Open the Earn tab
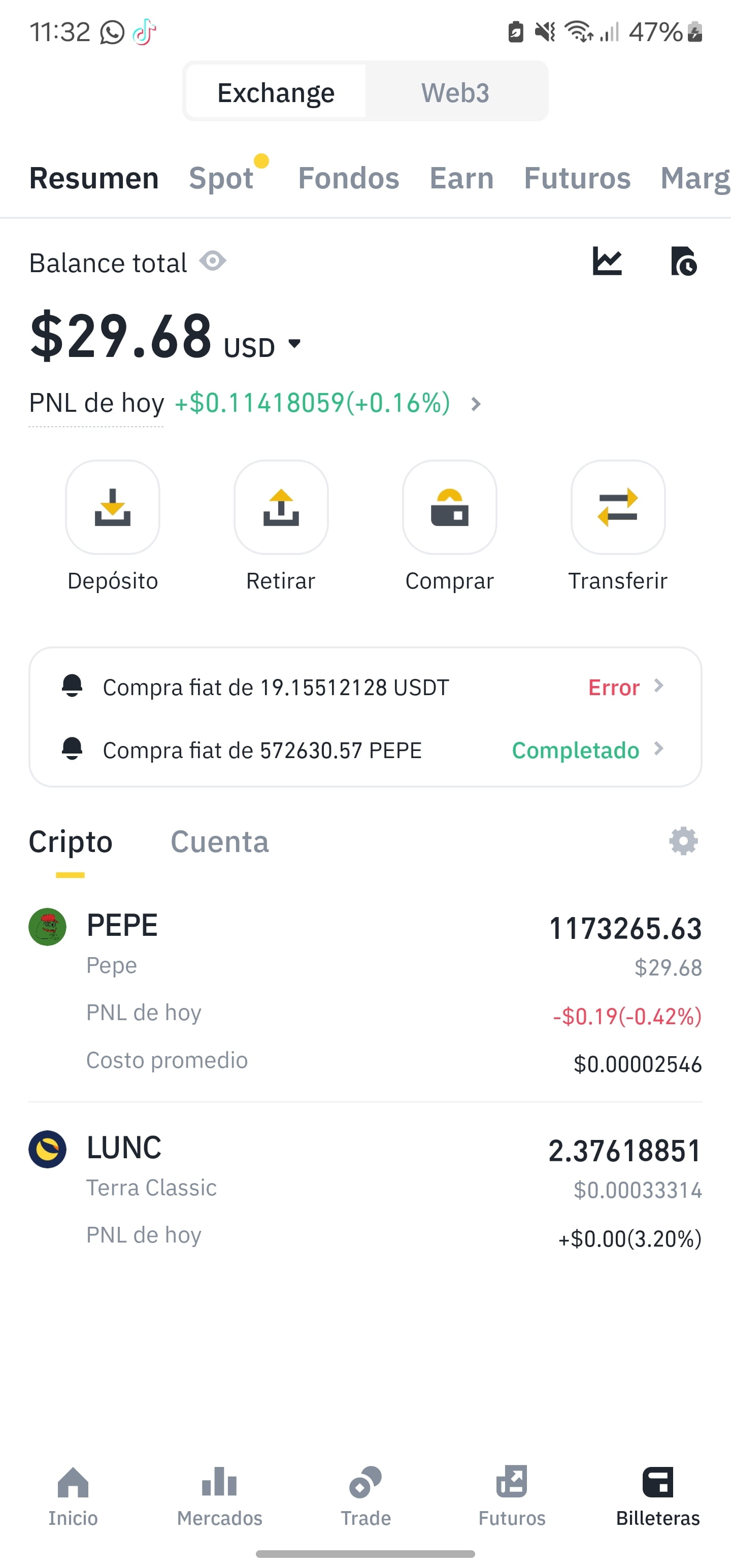This screenshot has height=1568, width=731. pyautogui.click(x=461, y=178)
